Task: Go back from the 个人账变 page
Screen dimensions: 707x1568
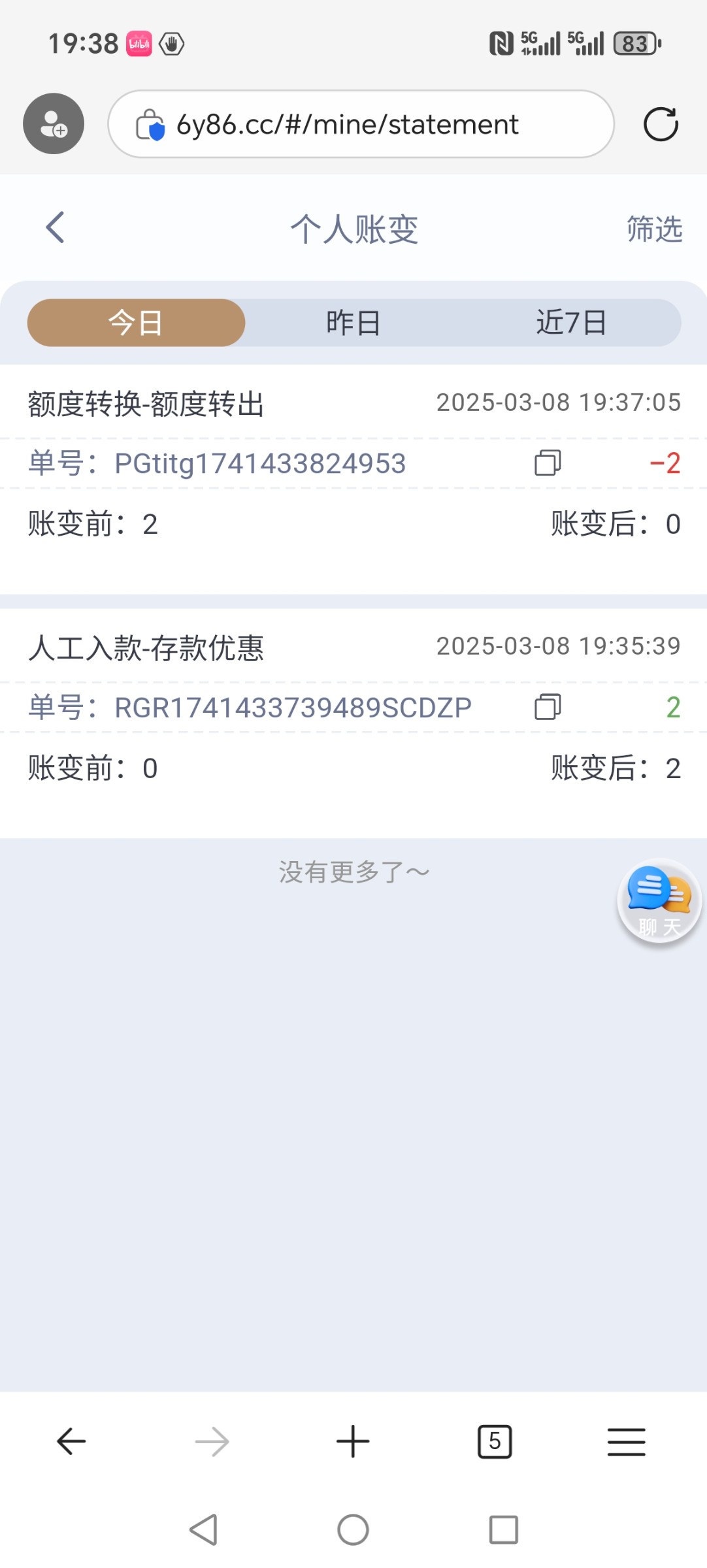Action: tap(56, 228)
